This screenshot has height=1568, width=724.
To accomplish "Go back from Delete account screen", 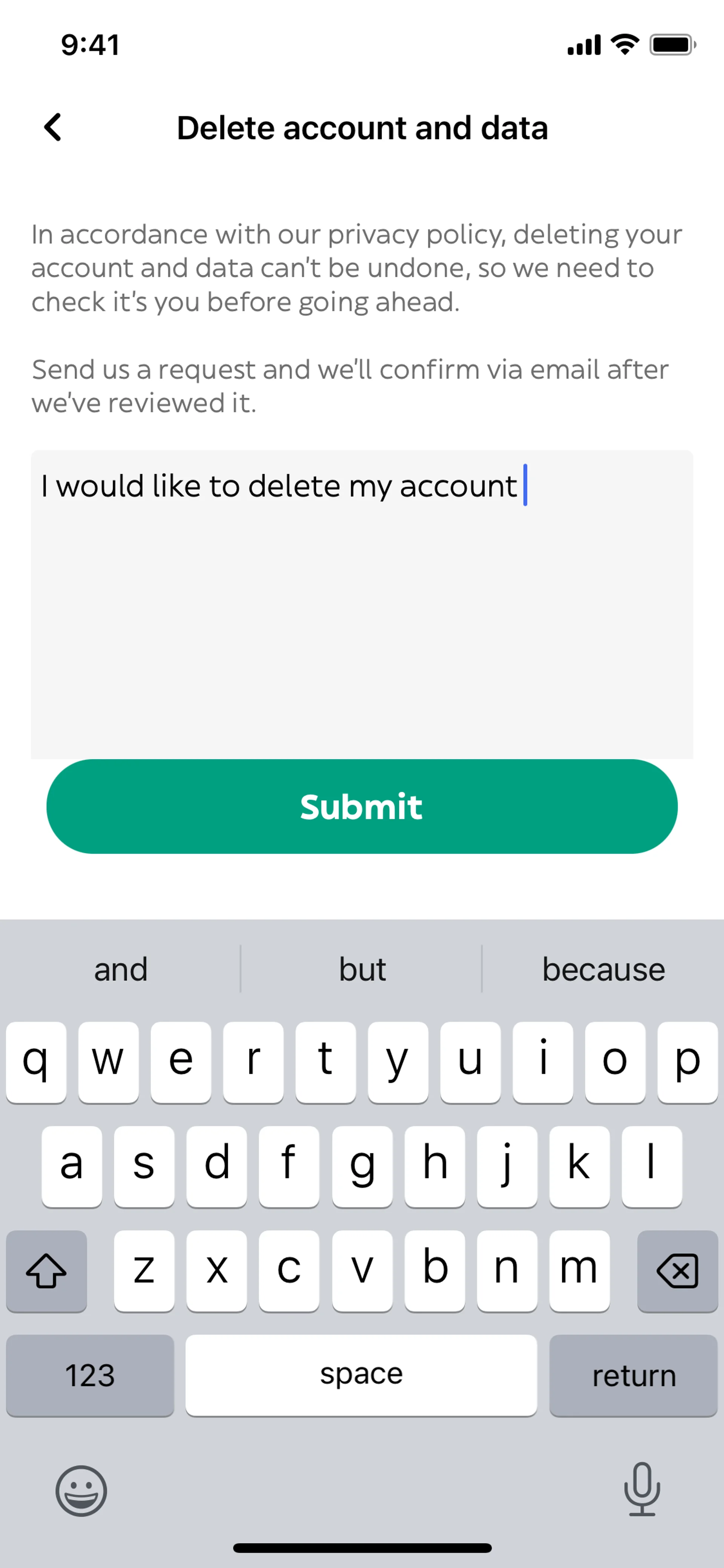I will pyautogui.click(x=53, y=128).
